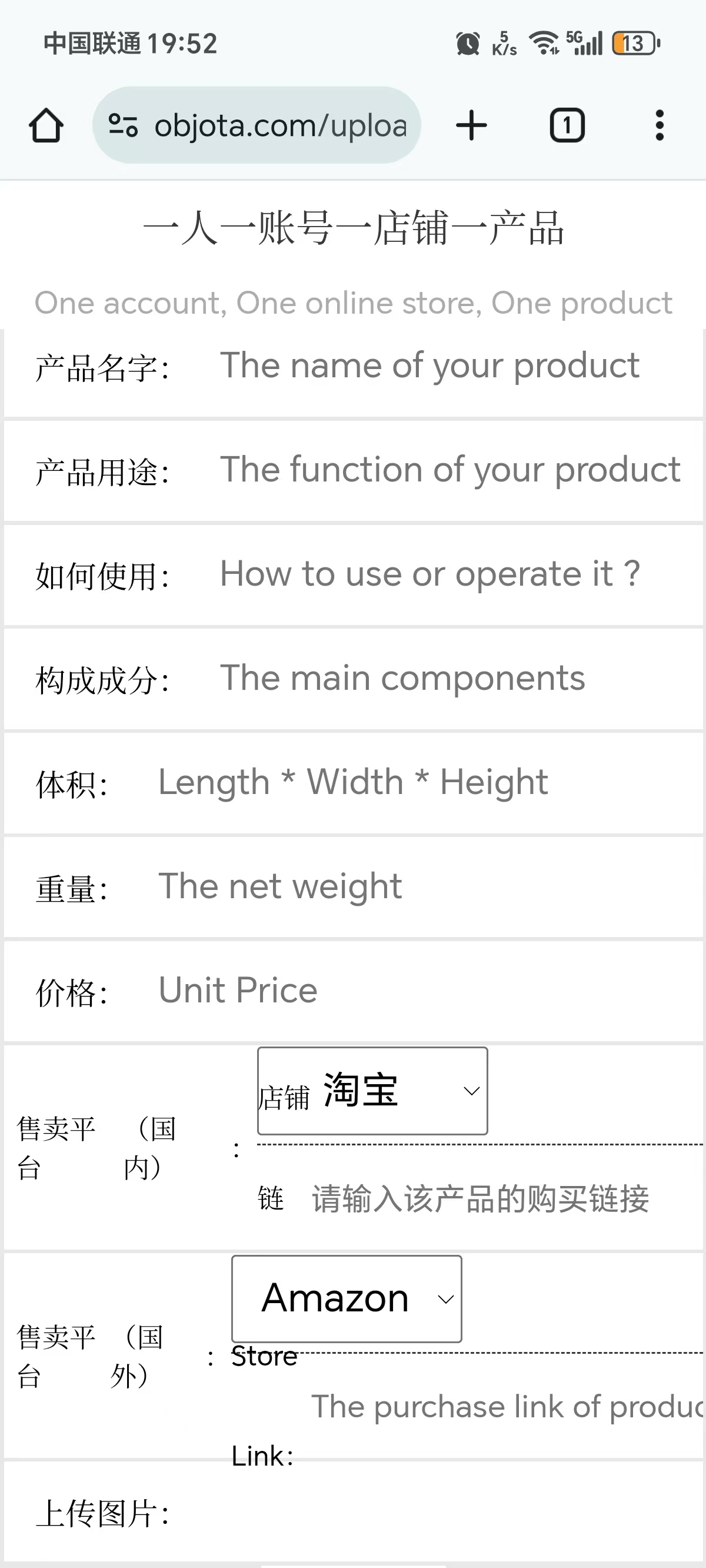Tap the domestic purchase link field
The width and height of the screenshot is (706, 1568).
481,1199
